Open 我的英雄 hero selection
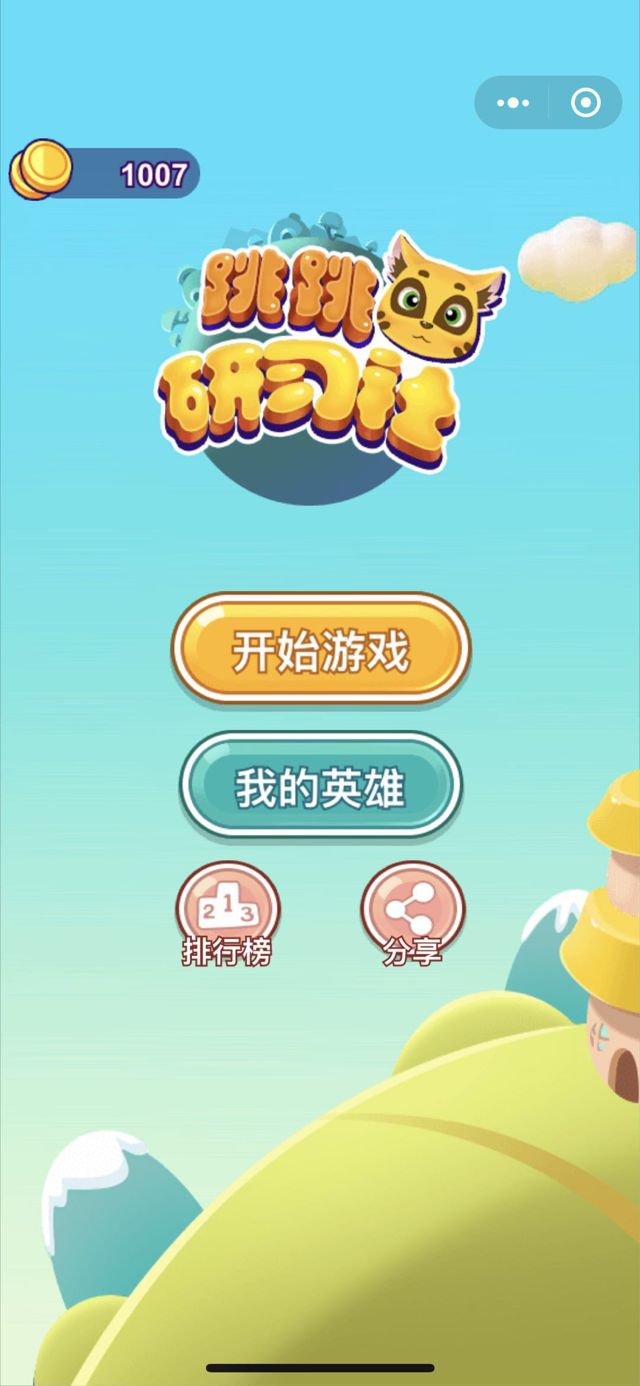 pos(320,788)
